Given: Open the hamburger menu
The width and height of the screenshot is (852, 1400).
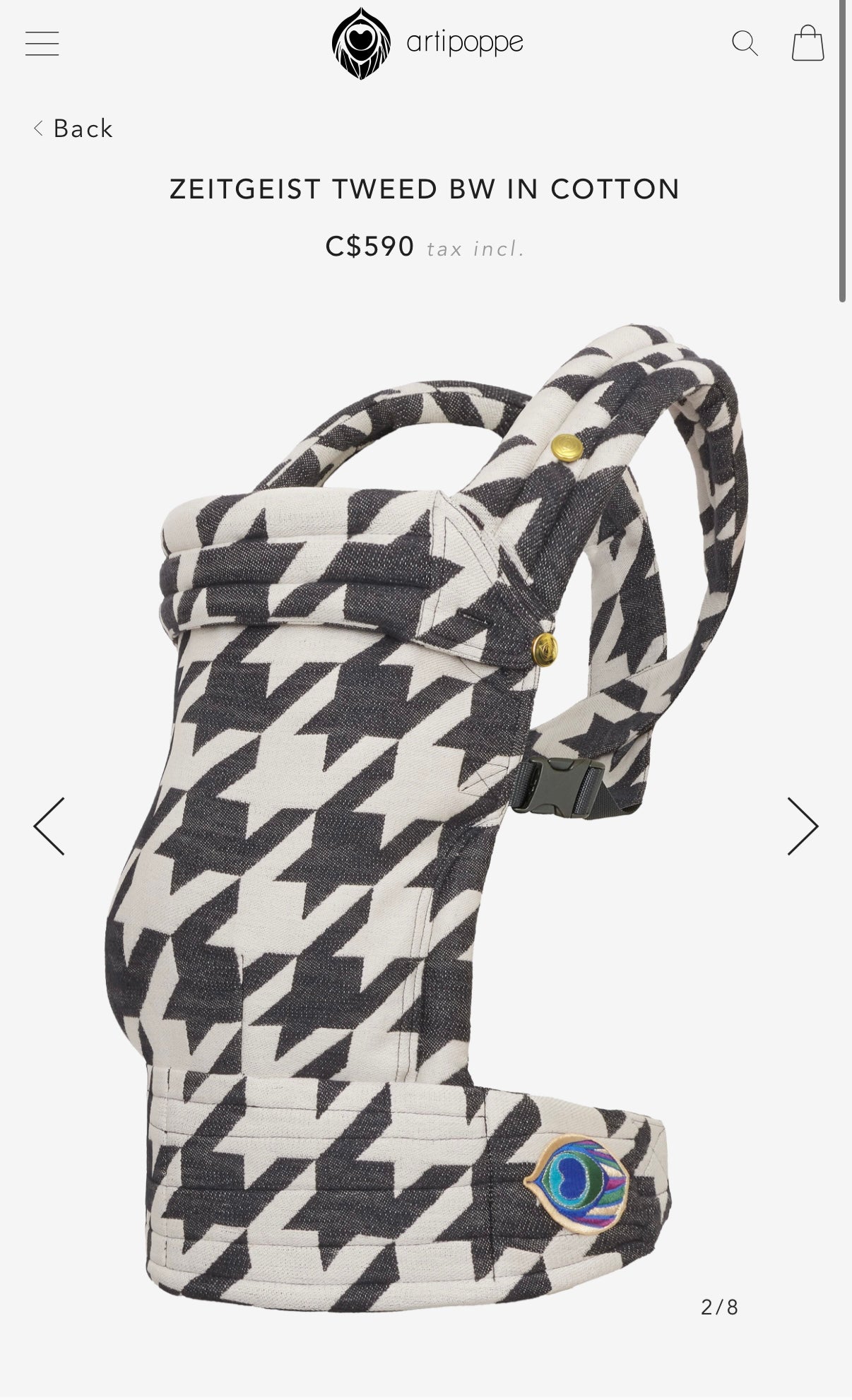Looking at the screenshot, I should (x=42, y=44).
